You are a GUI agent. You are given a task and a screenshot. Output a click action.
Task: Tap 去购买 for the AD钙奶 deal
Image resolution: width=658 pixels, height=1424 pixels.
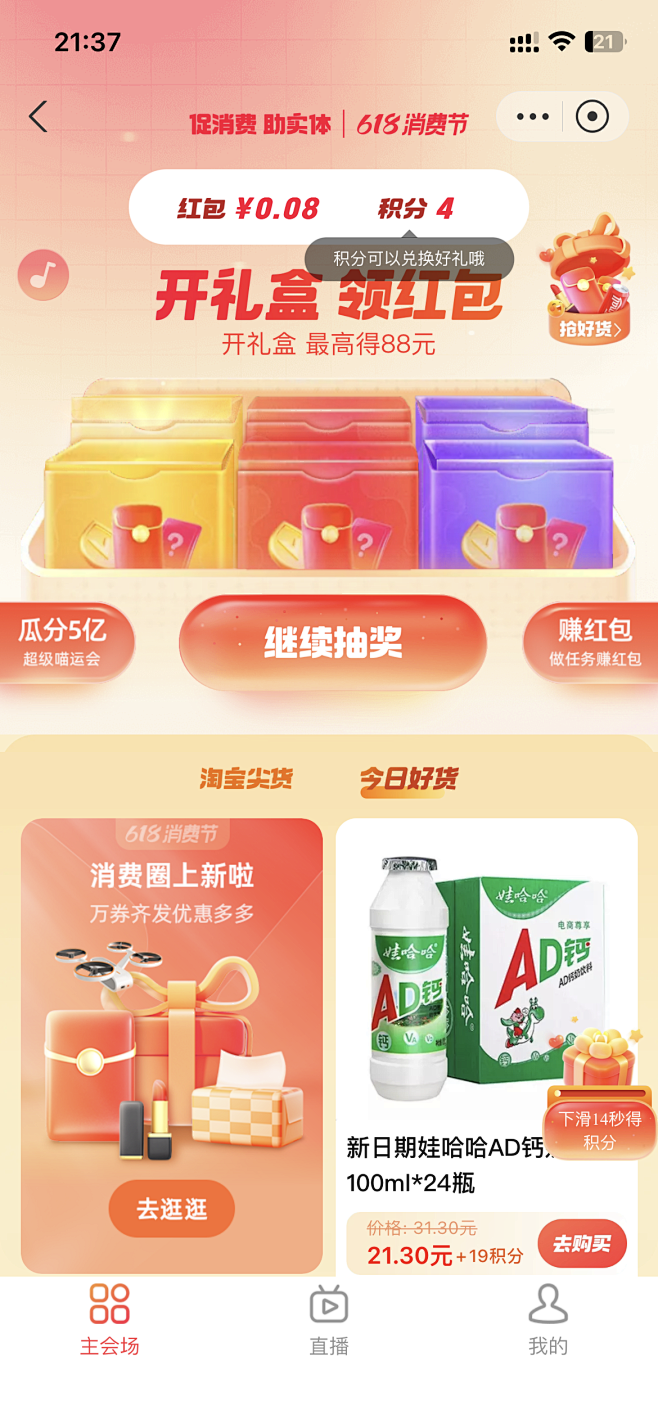coord(582,1244)
